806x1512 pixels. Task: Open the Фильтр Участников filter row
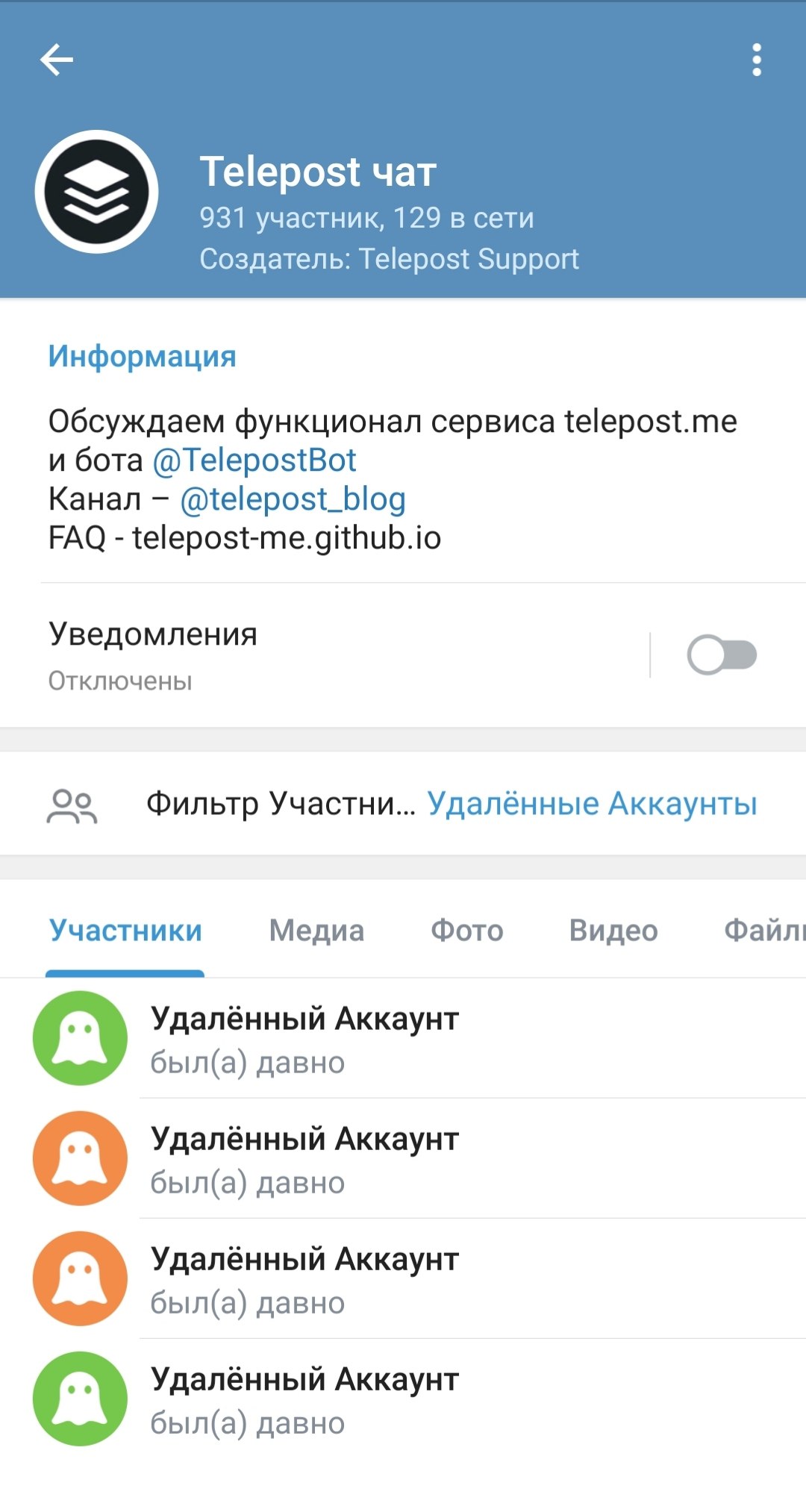click(x=403, y=804)
